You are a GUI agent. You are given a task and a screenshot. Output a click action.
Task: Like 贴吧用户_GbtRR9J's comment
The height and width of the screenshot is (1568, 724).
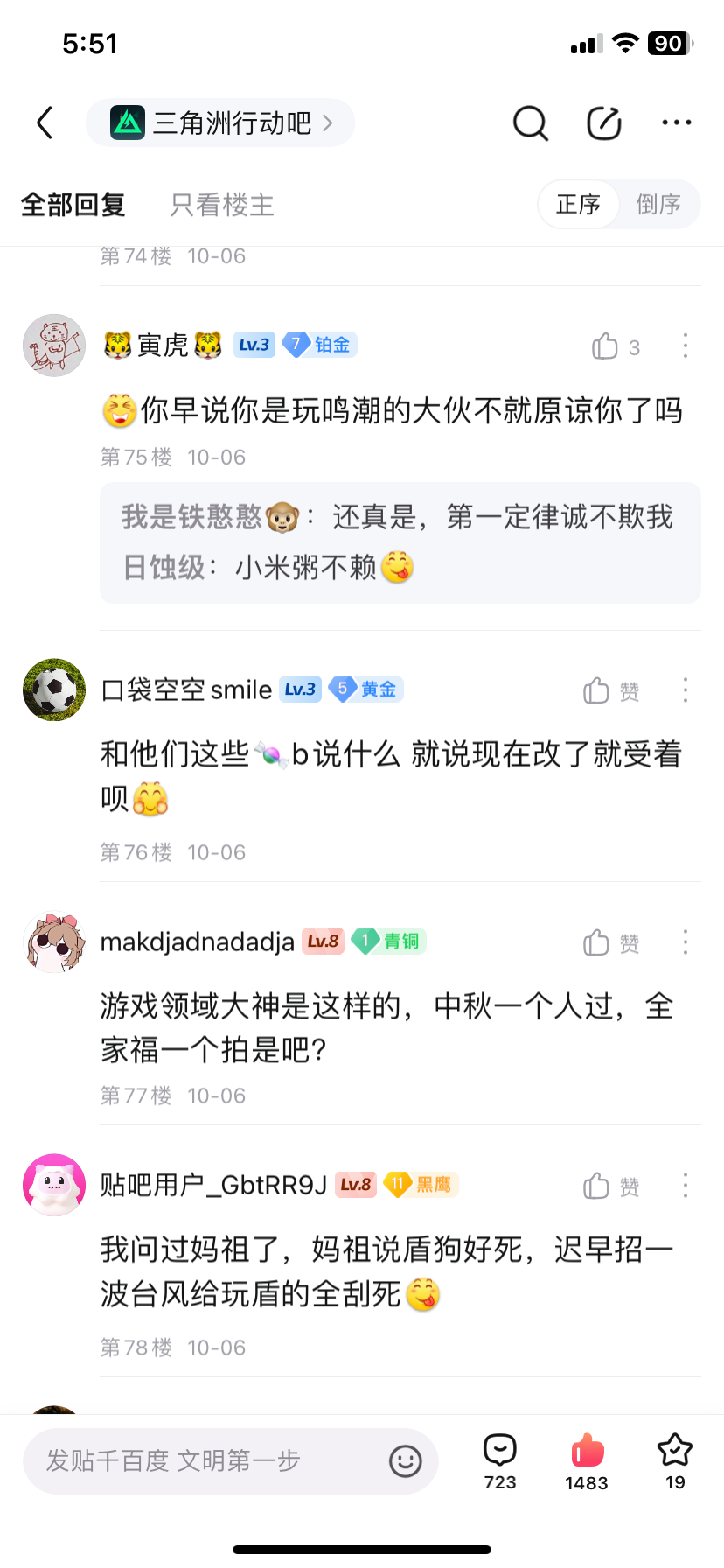597,1186
